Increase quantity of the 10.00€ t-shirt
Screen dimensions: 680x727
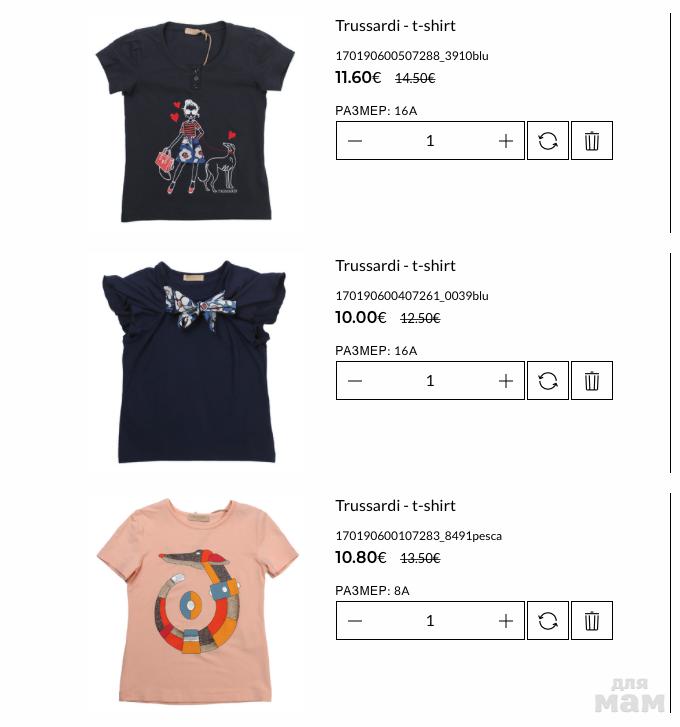(x=506, y=381)
